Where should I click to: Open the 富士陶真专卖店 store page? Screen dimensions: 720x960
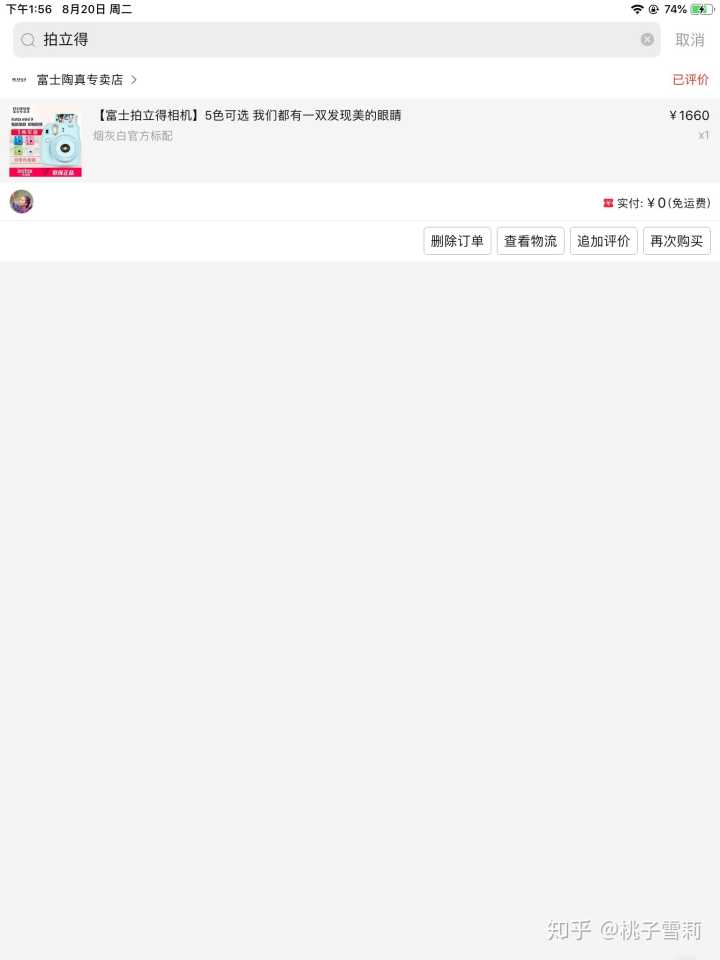coord(80,79)
